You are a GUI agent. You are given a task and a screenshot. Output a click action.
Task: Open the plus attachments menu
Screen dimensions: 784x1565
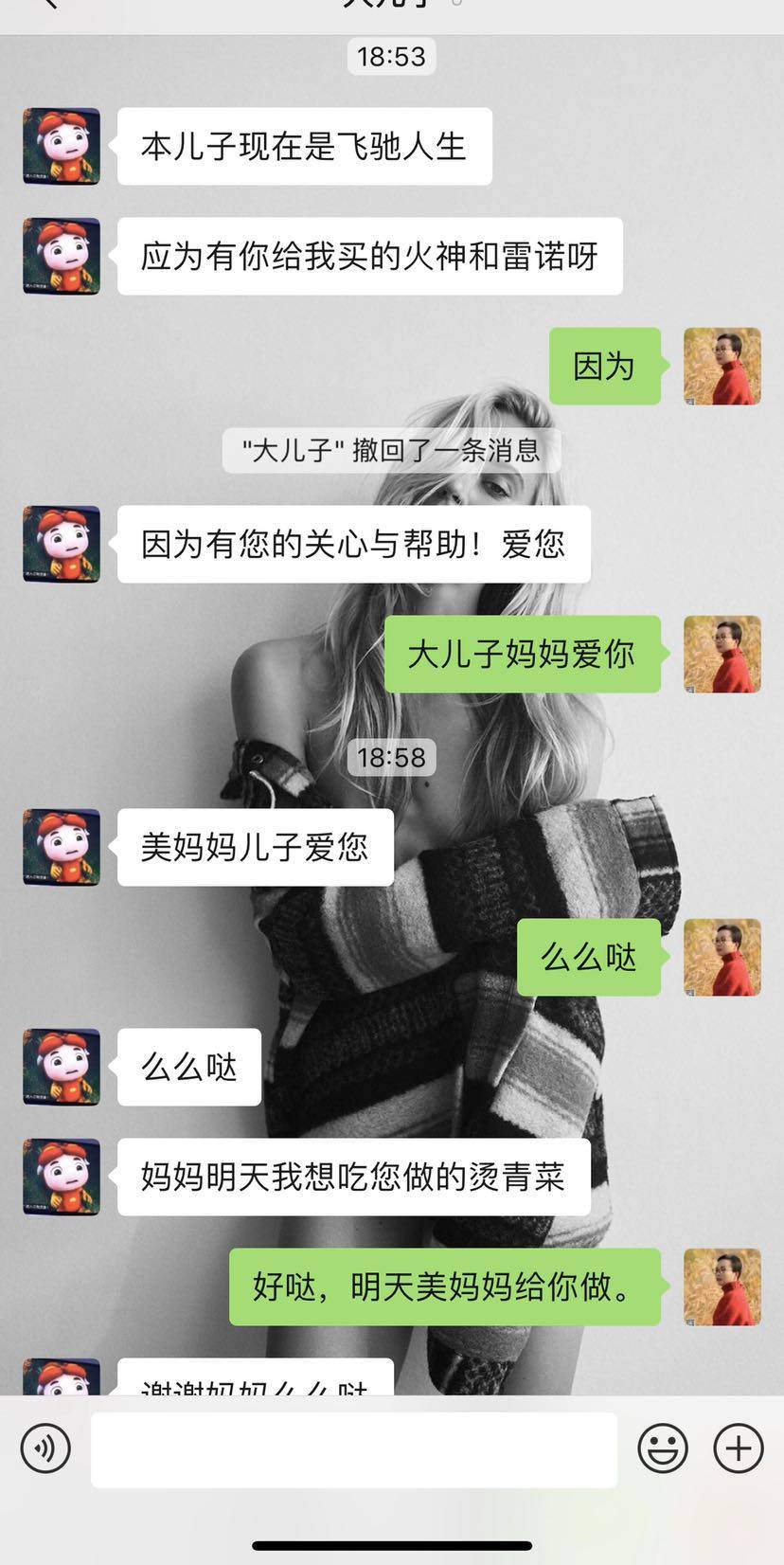739,1448
